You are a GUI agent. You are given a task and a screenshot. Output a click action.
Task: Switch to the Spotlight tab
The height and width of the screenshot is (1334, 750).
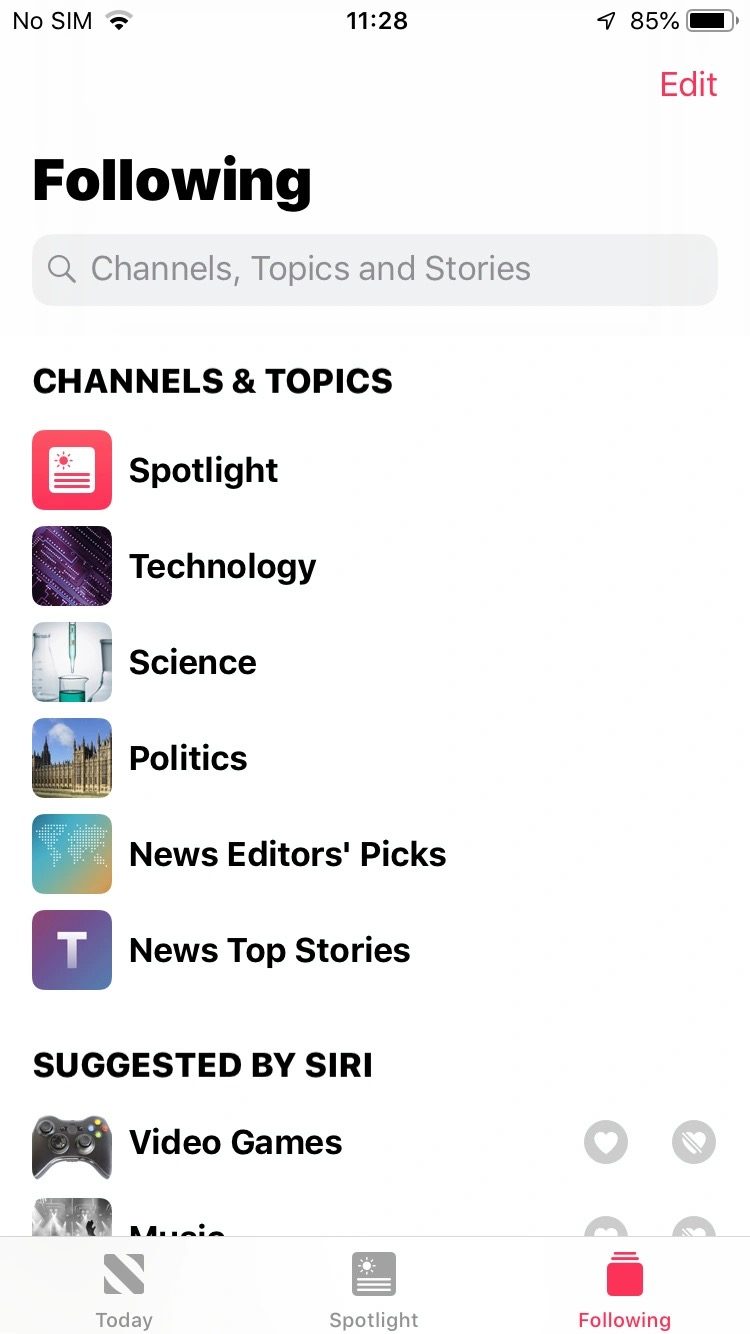click(374, 1289)
